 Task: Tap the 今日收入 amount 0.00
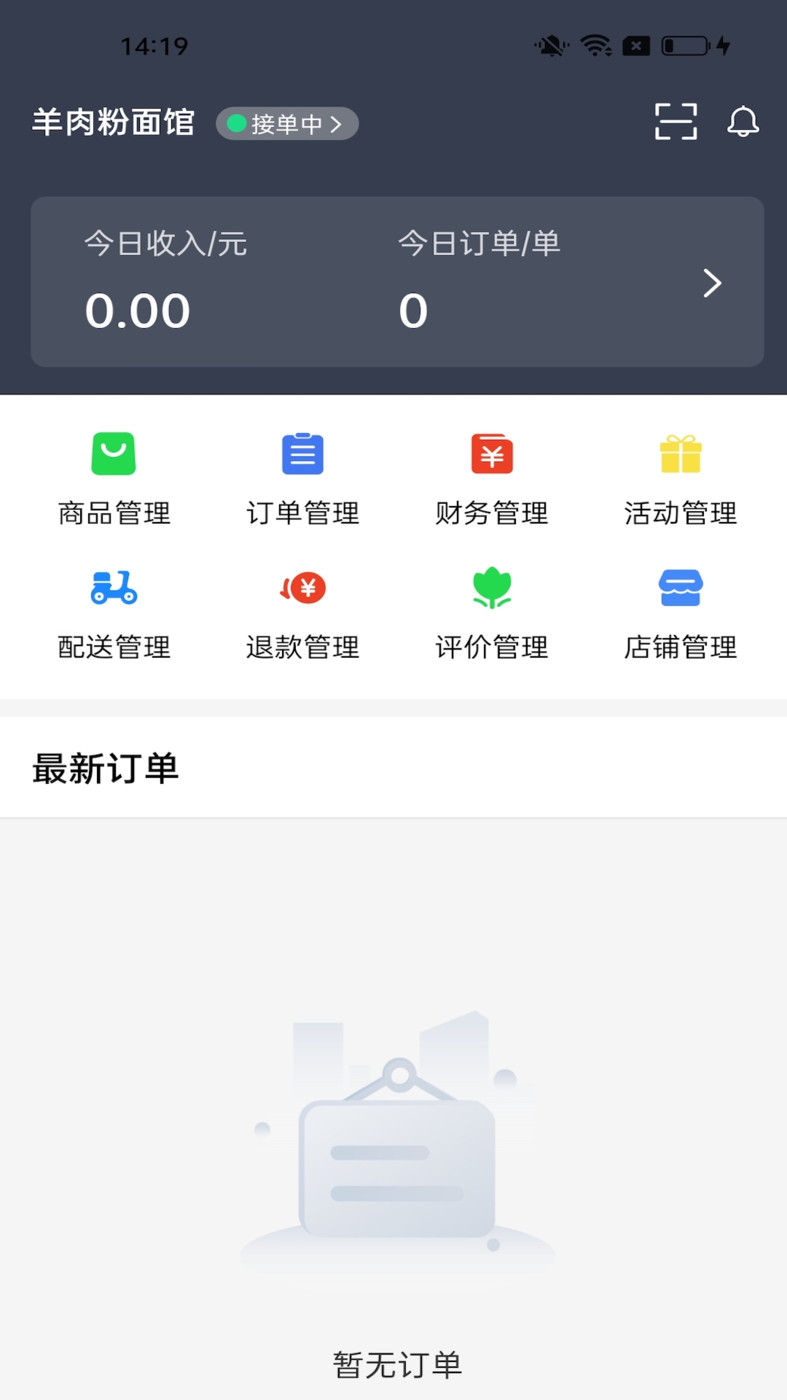[137, 310]
